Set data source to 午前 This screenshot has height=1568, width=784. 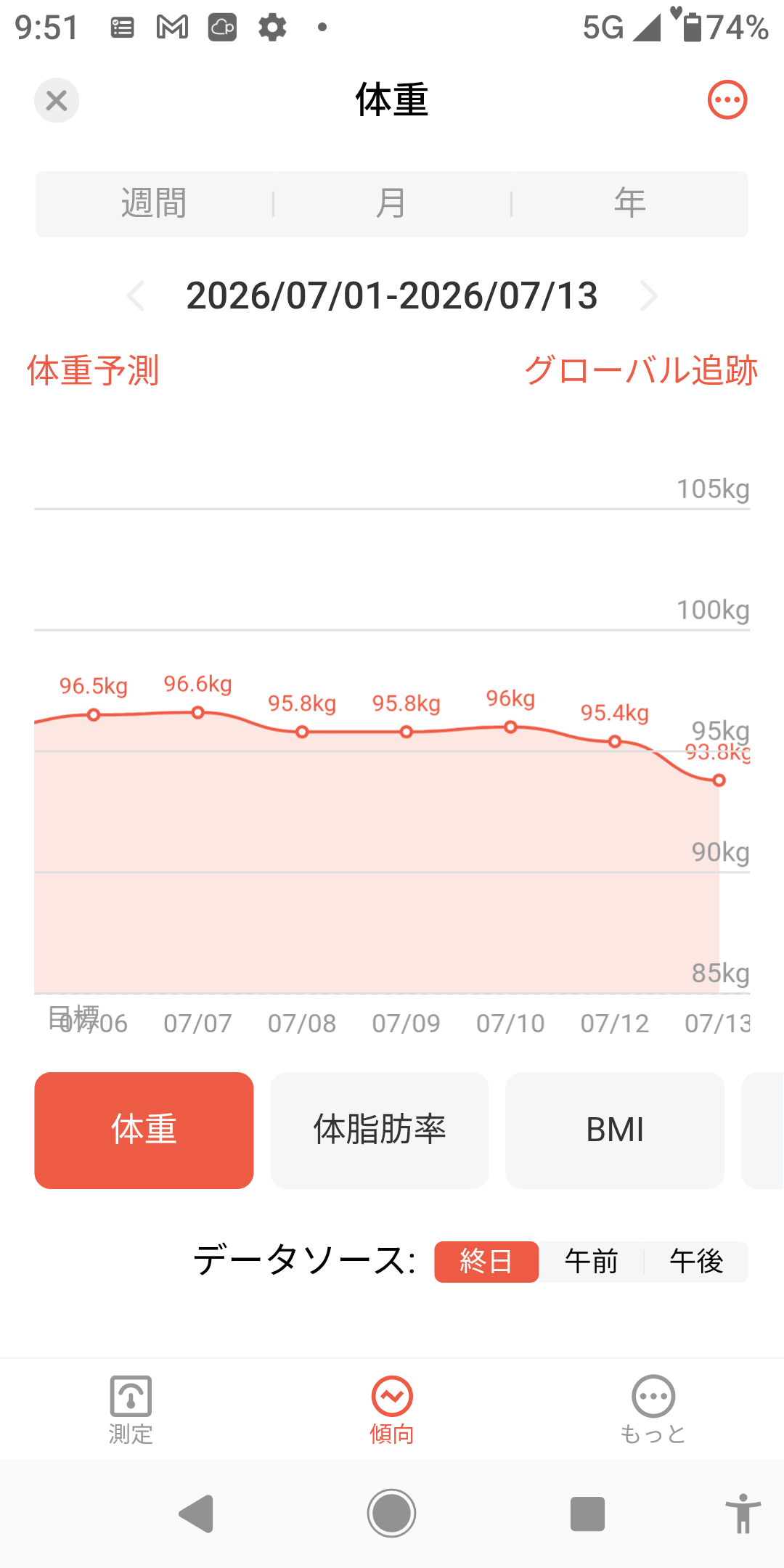[591, 1262]
